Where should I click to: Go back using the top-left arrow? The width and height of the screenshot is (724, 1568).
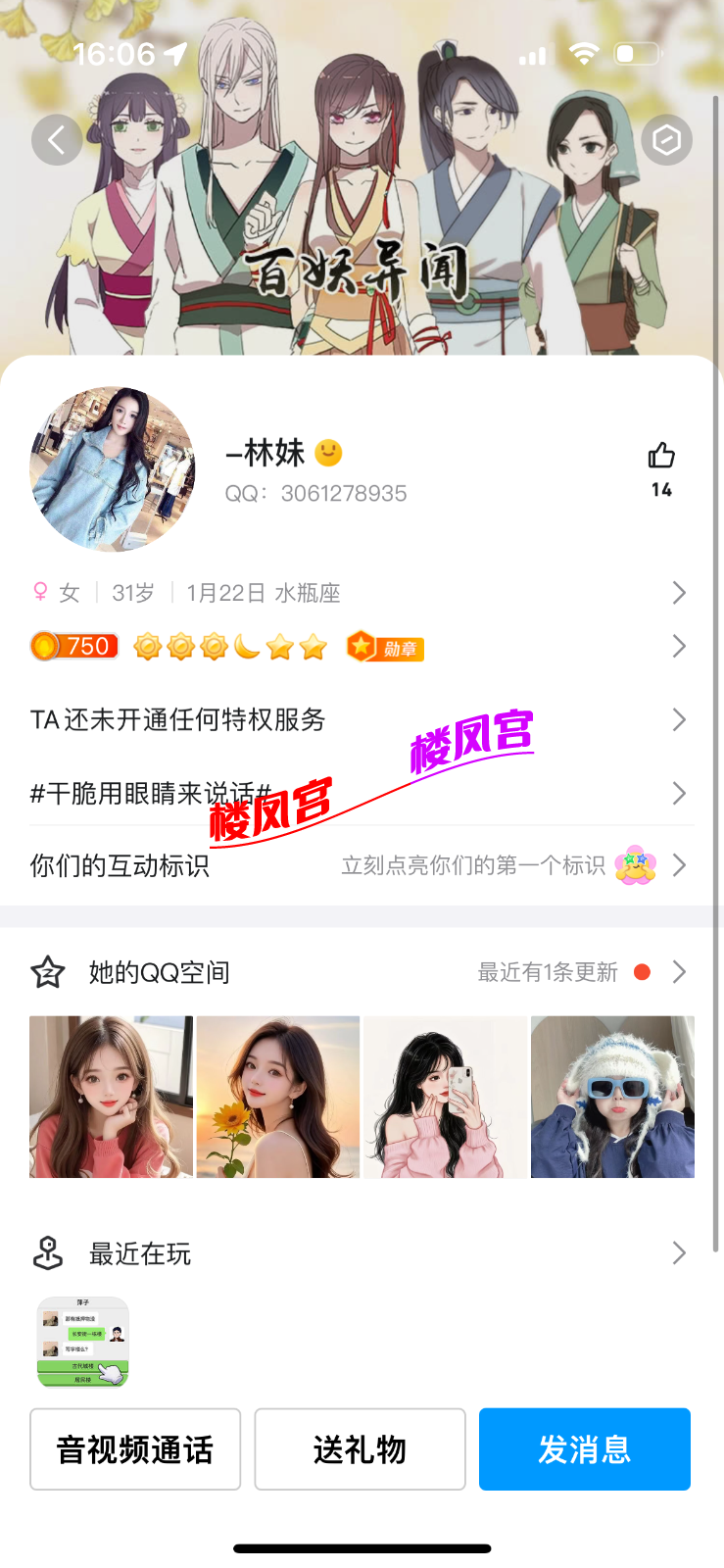click(56, 140)
